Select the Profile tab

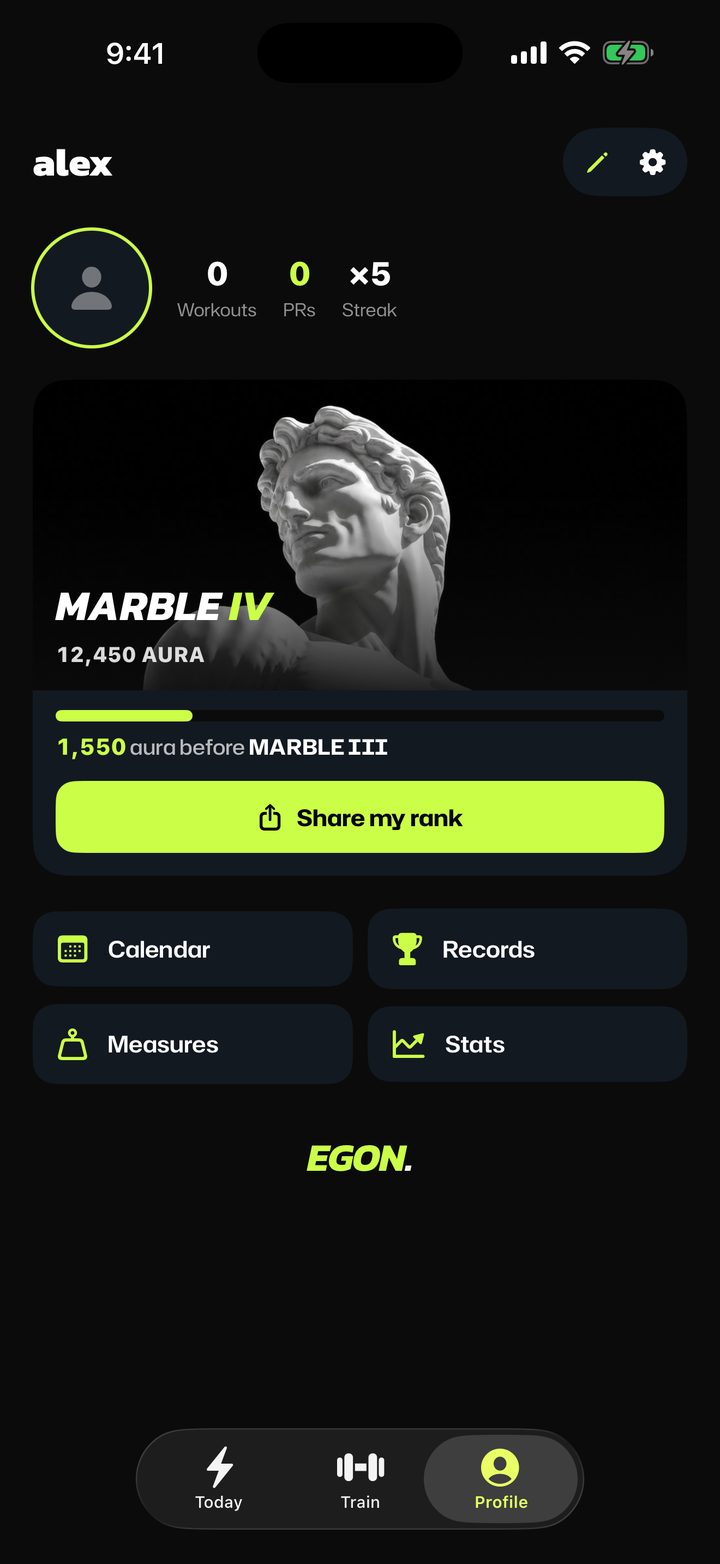click(x=501, y=1479)
